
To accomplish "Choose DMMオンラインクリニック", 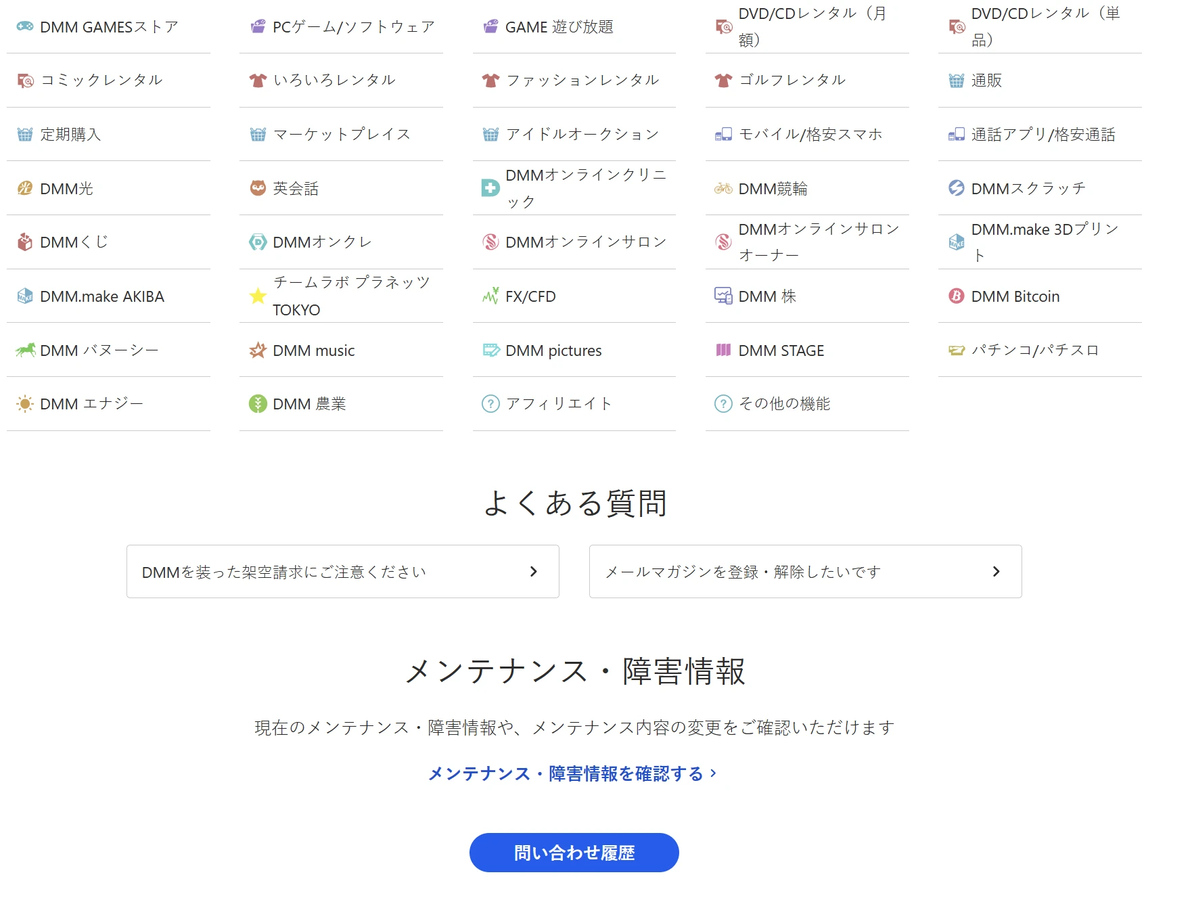I will 584,188.
